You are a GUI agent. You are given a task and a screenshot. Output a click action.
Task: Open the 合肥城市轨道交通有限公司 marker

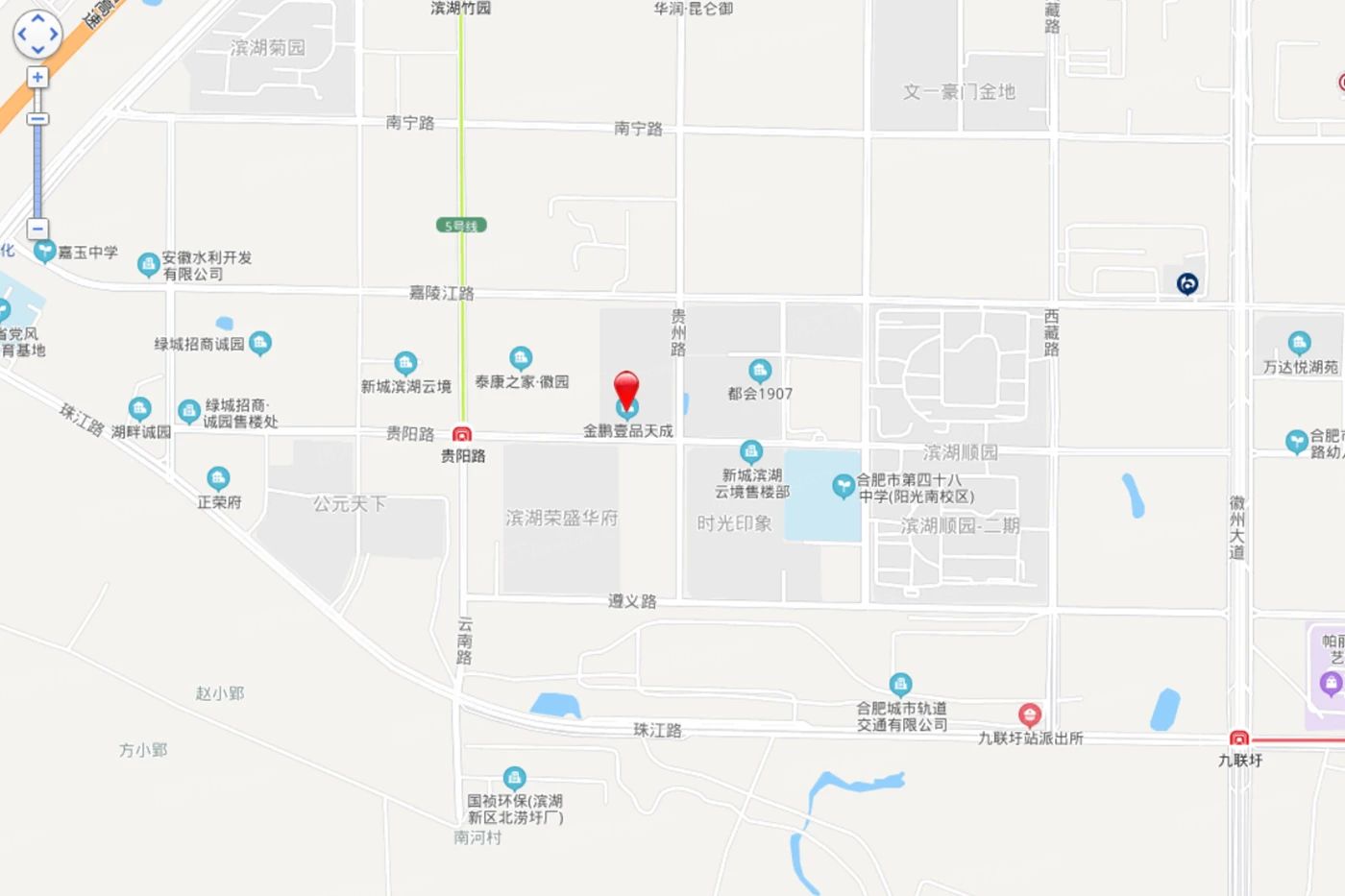[x=900, y=684]
